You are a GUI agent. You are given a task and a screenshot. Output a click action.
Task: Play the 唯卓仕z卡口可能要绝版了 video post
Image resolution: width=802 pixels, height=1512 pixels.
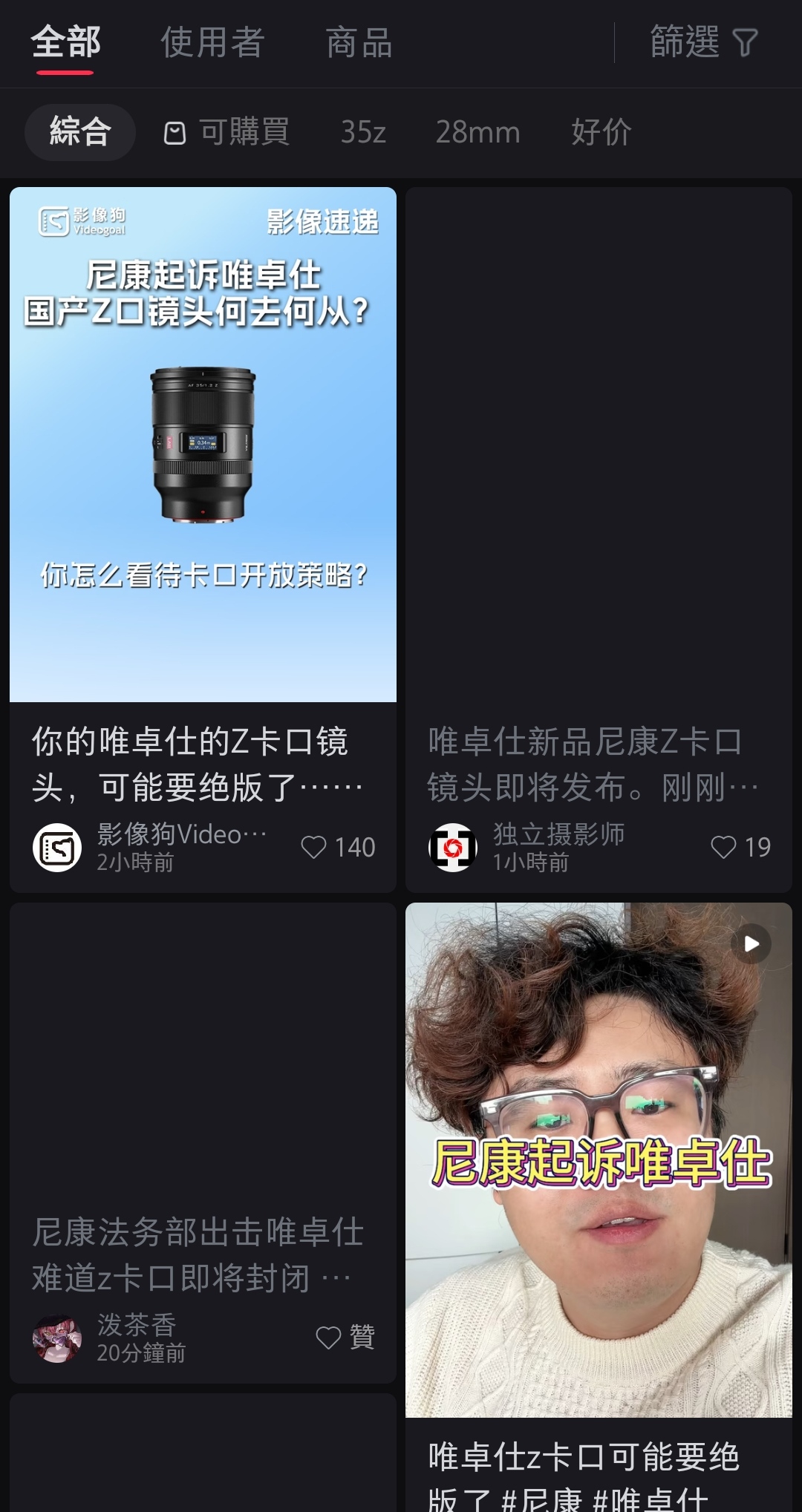click(x=599, y=1158)
